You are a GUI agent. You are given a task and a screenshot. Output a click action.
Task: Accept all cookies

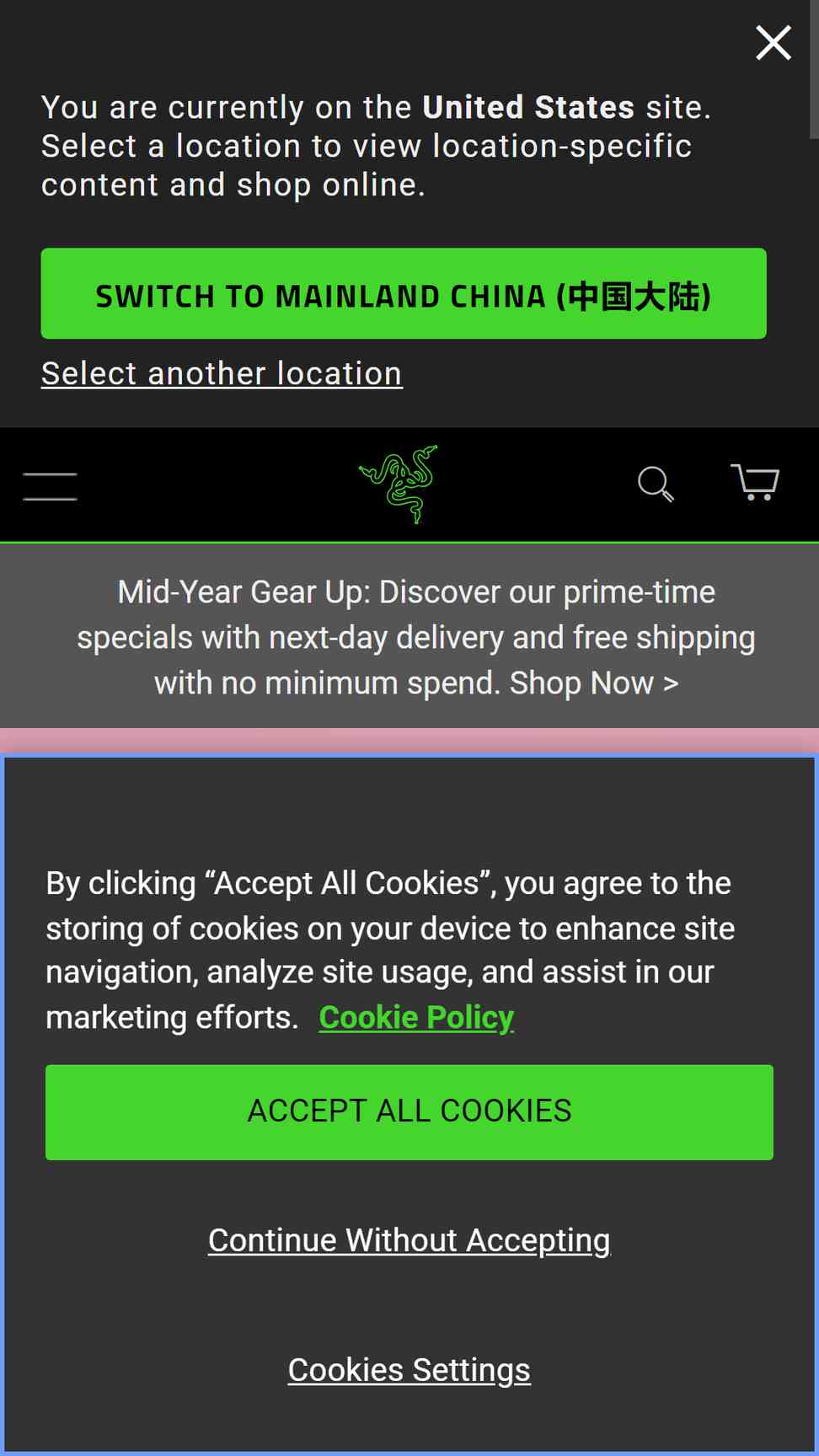click(x=409, y=1112)
